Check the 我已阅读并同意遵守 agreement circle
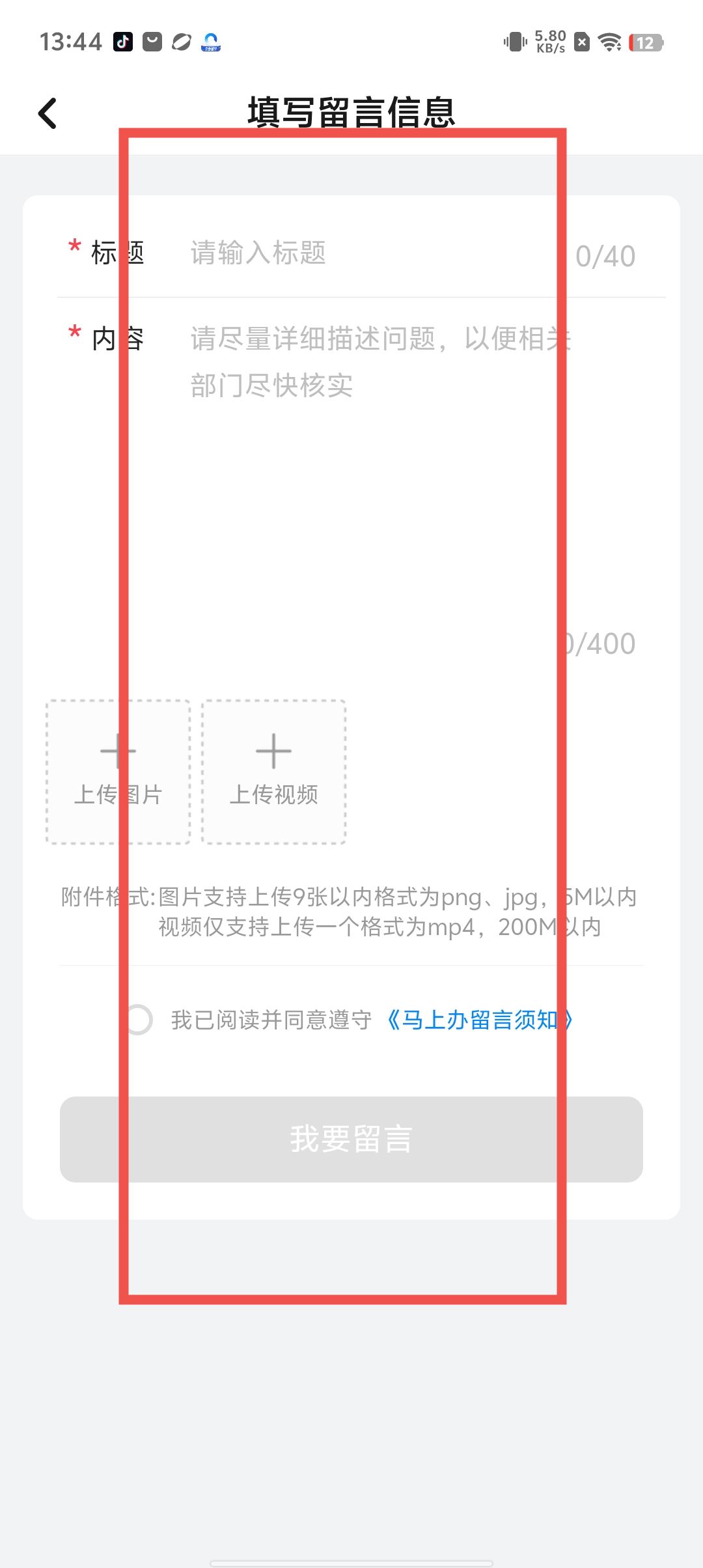Screen dimensions: 703x1568 pos(139,1020)
